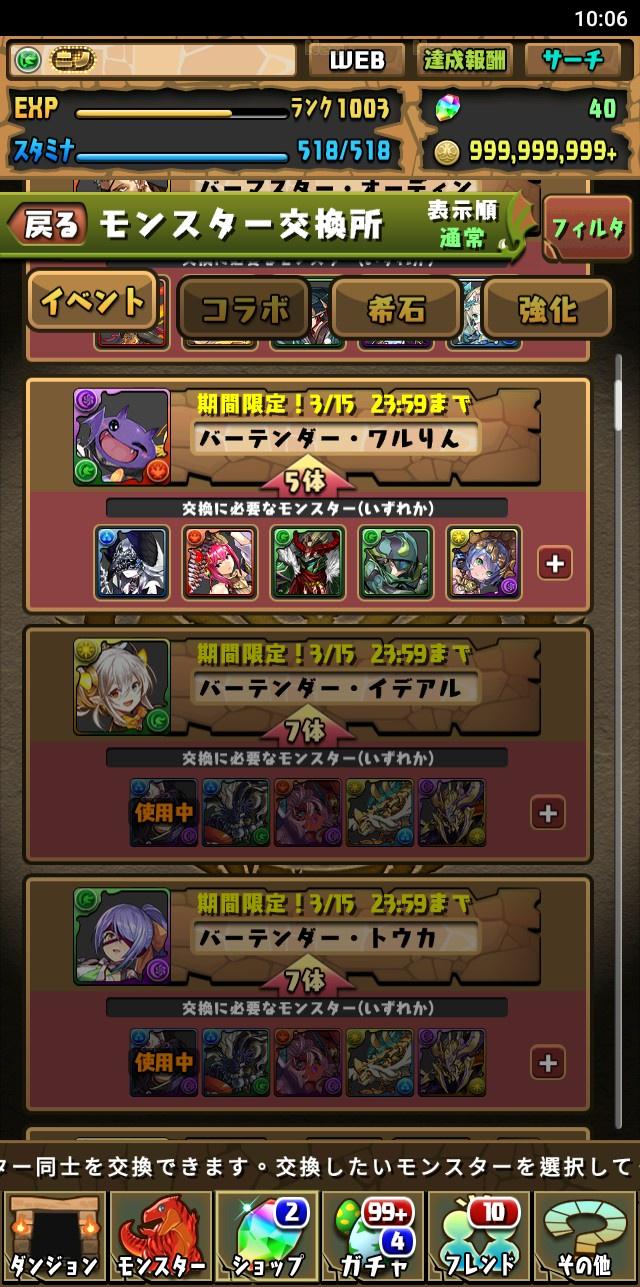
Task: Go to the ダンジョン tab
Action: pyautogui.click(x=53, y=1237)
